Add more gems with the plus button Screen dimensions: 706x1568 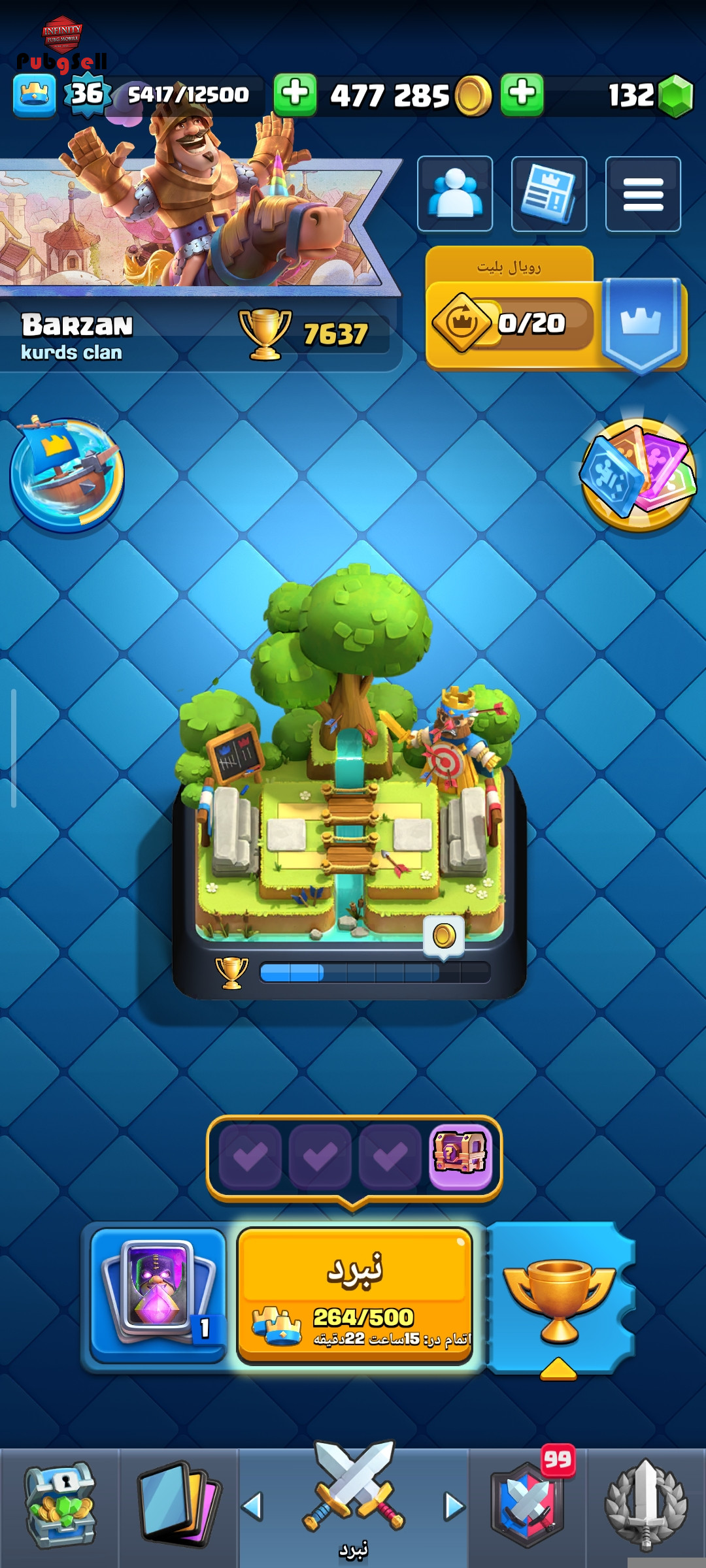pyautogui.click(x=522, y=95)
